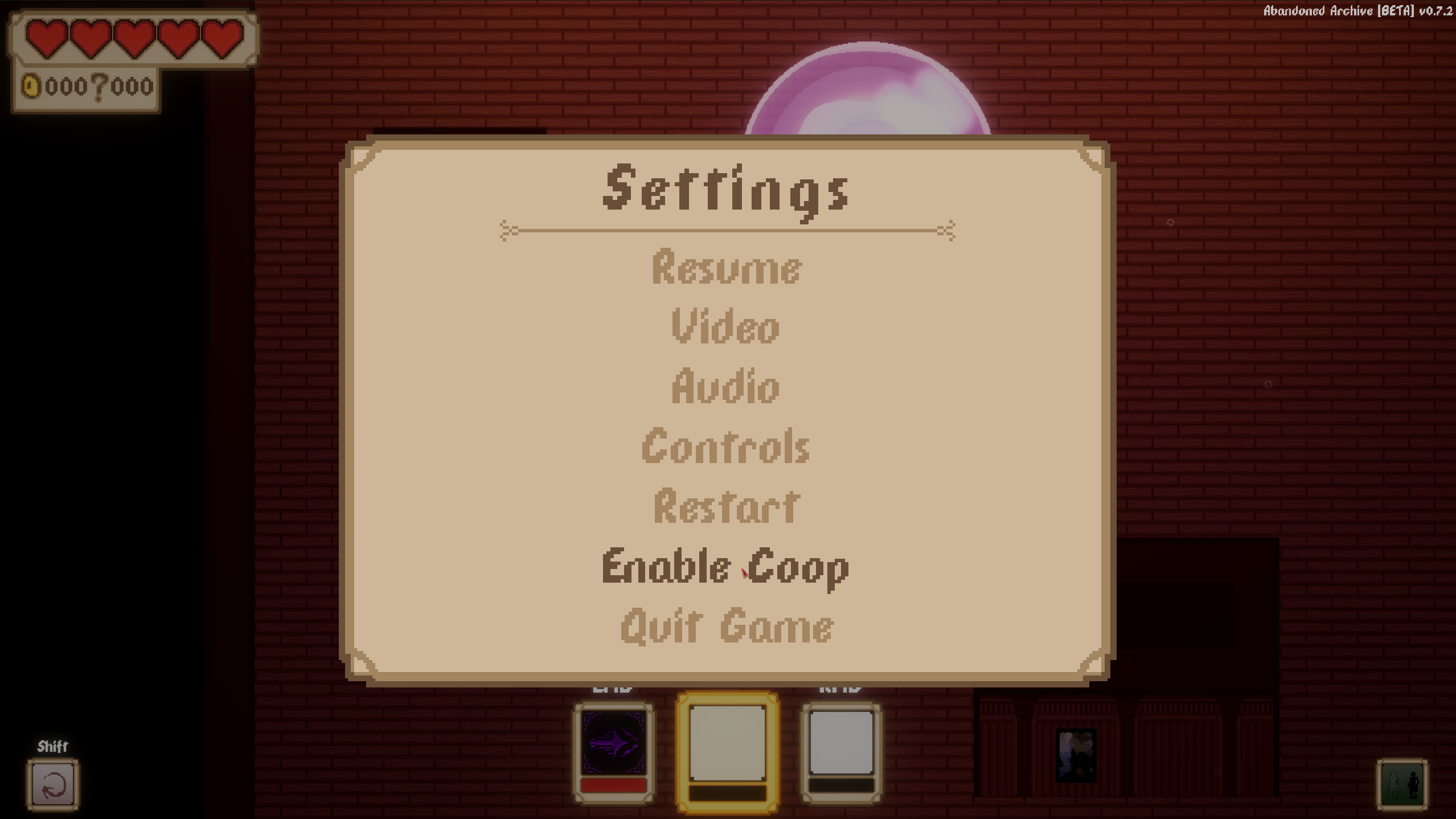Select Enable Coop option
Screen dimensions: 1456x819
pyautogui.click(x=725, y=567)
